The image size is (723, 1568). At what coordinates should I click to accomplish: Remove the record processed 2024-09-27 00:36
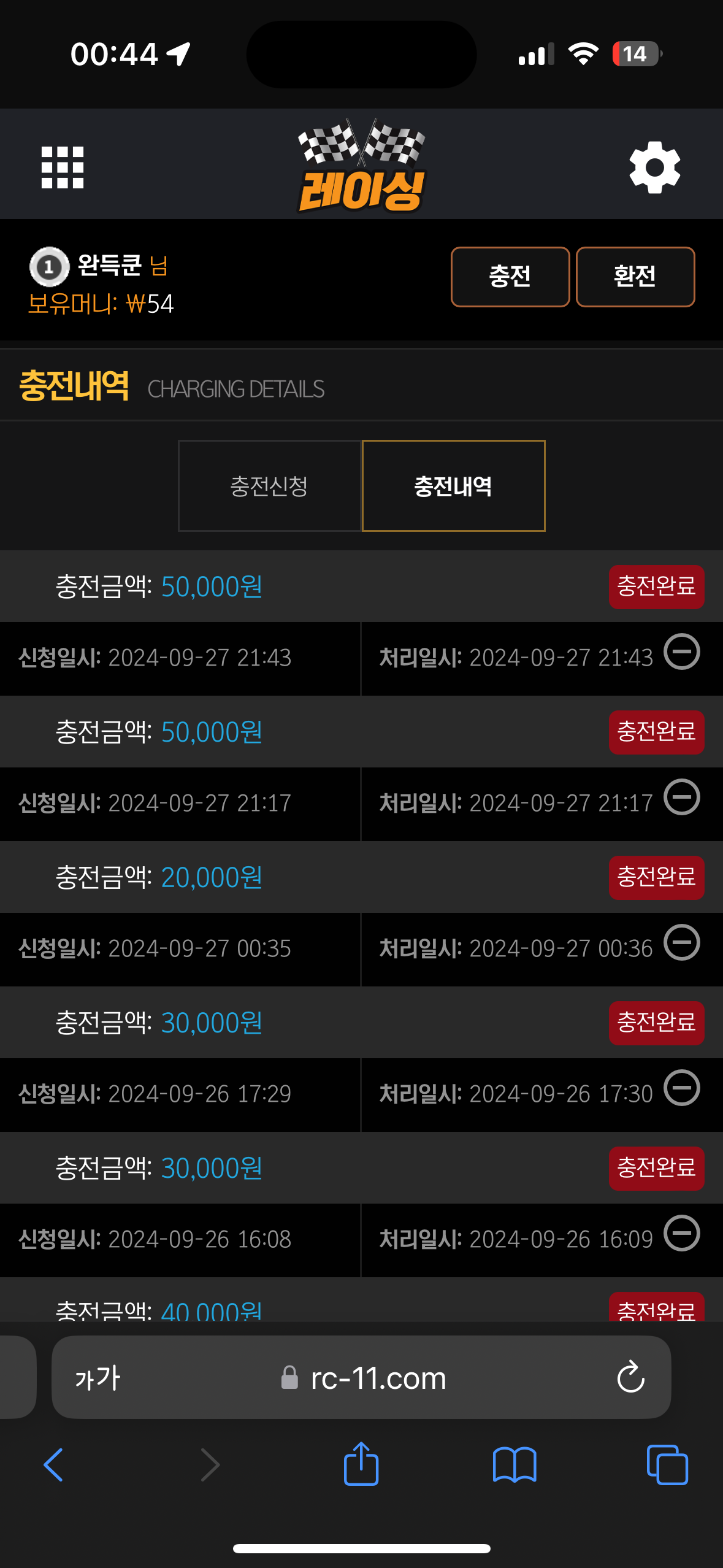682,942
